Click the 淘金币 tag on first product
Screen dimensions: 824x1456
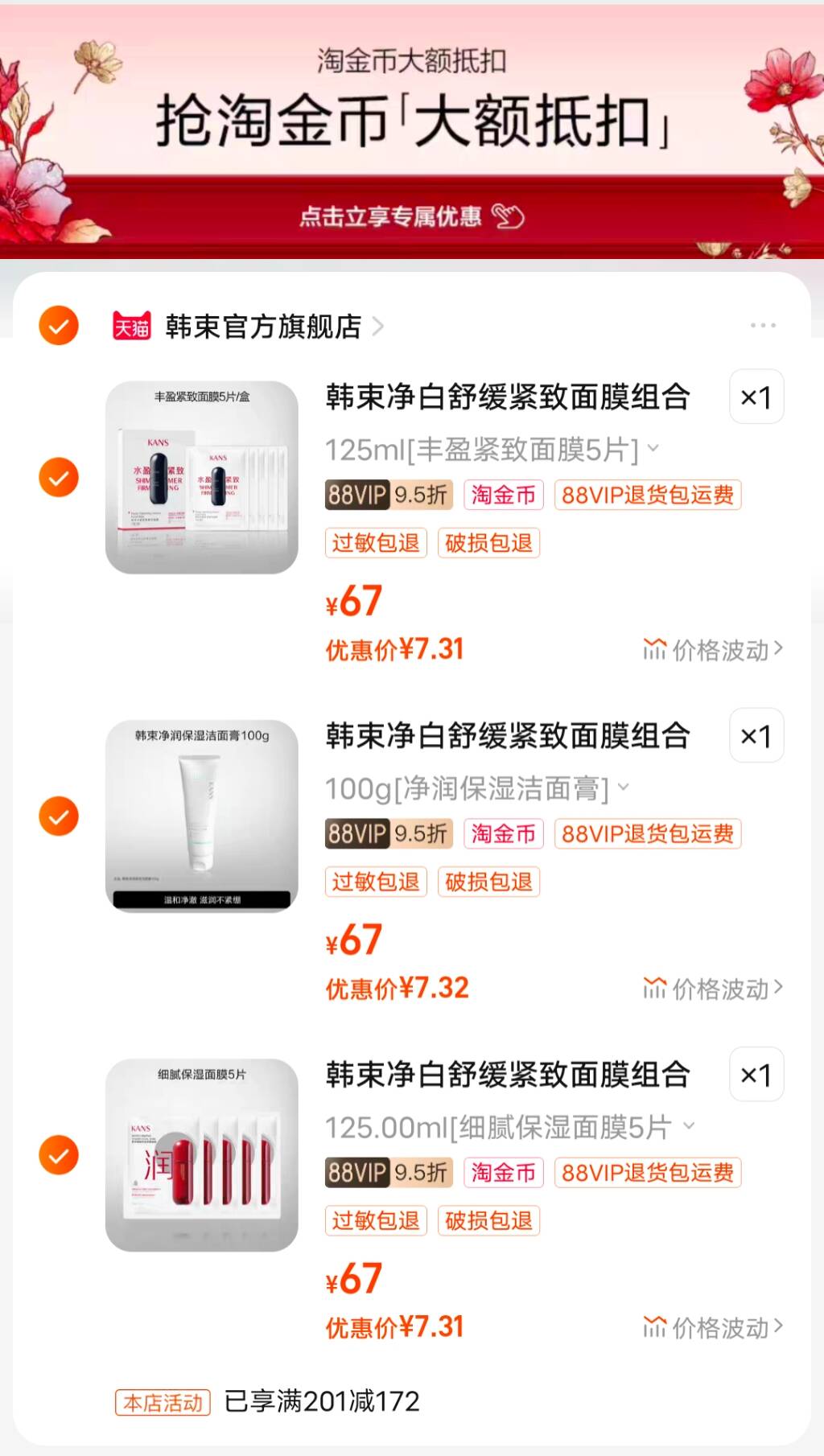[501, 496]
